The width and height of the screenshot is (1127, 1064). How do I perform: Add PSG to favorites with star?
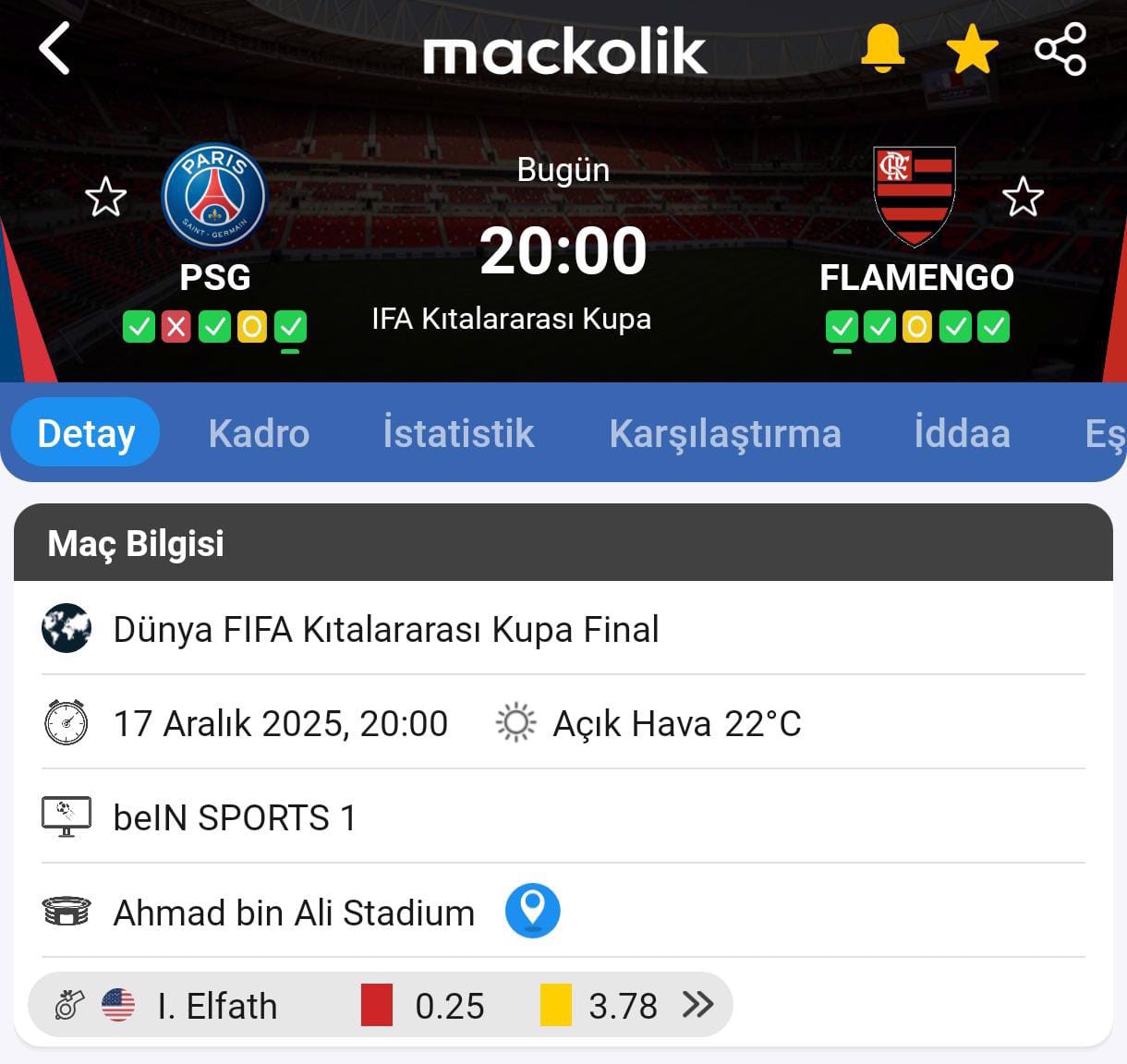pyautogui.click(x=105, y=198)
